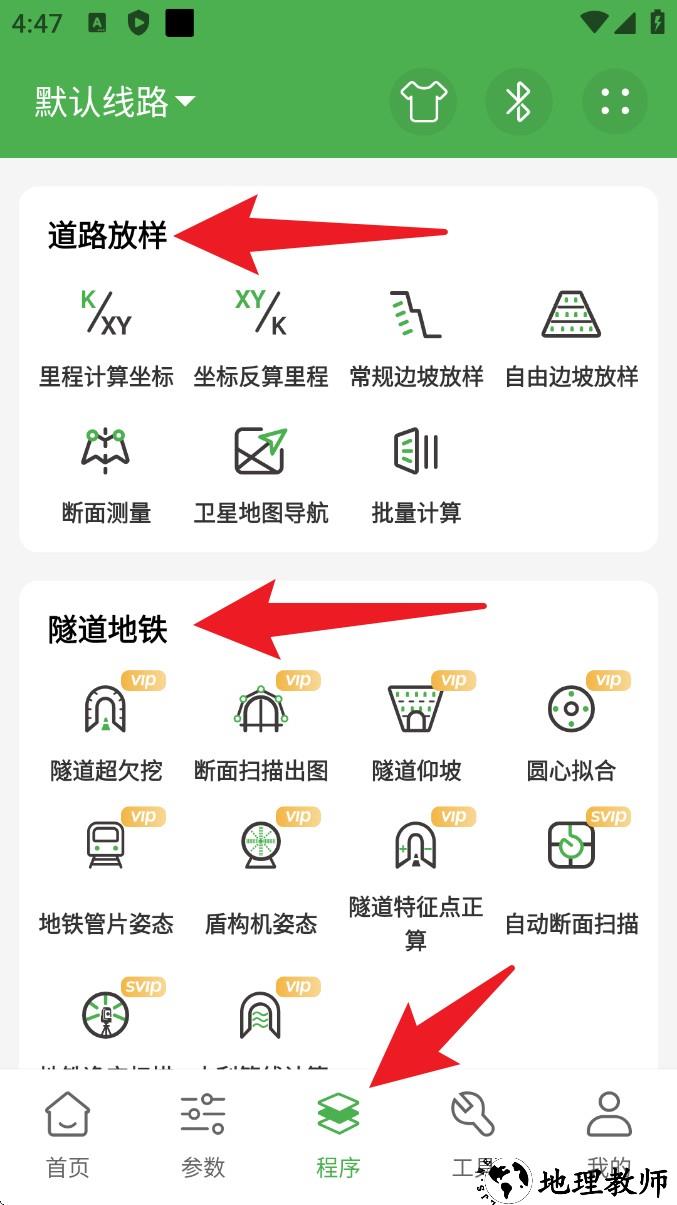677x1205 pixels.
Task: Select 自由边坡放样
Action: (571, 337)
